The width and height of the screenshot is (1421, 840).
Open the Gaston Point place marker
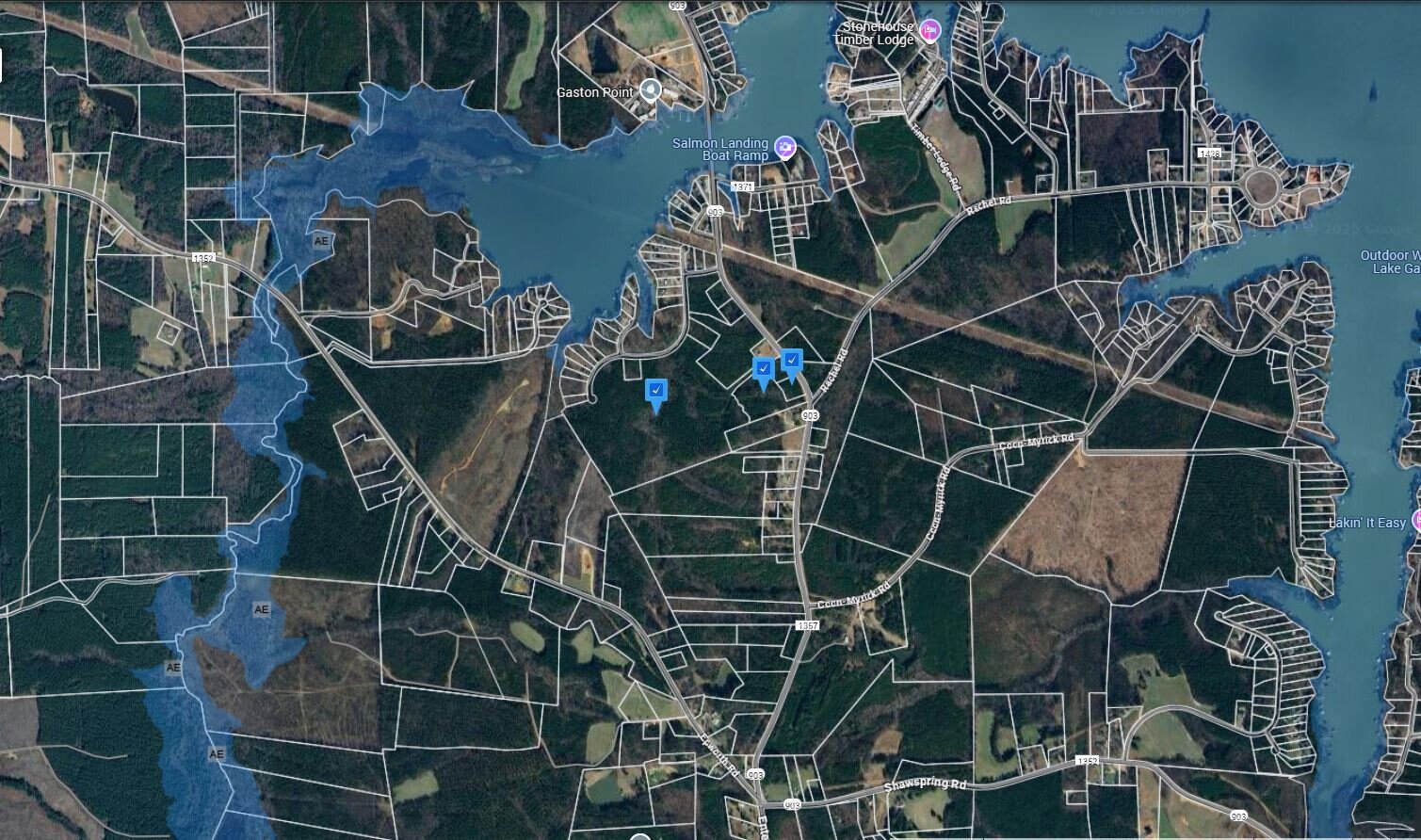[x=650, y=90]
